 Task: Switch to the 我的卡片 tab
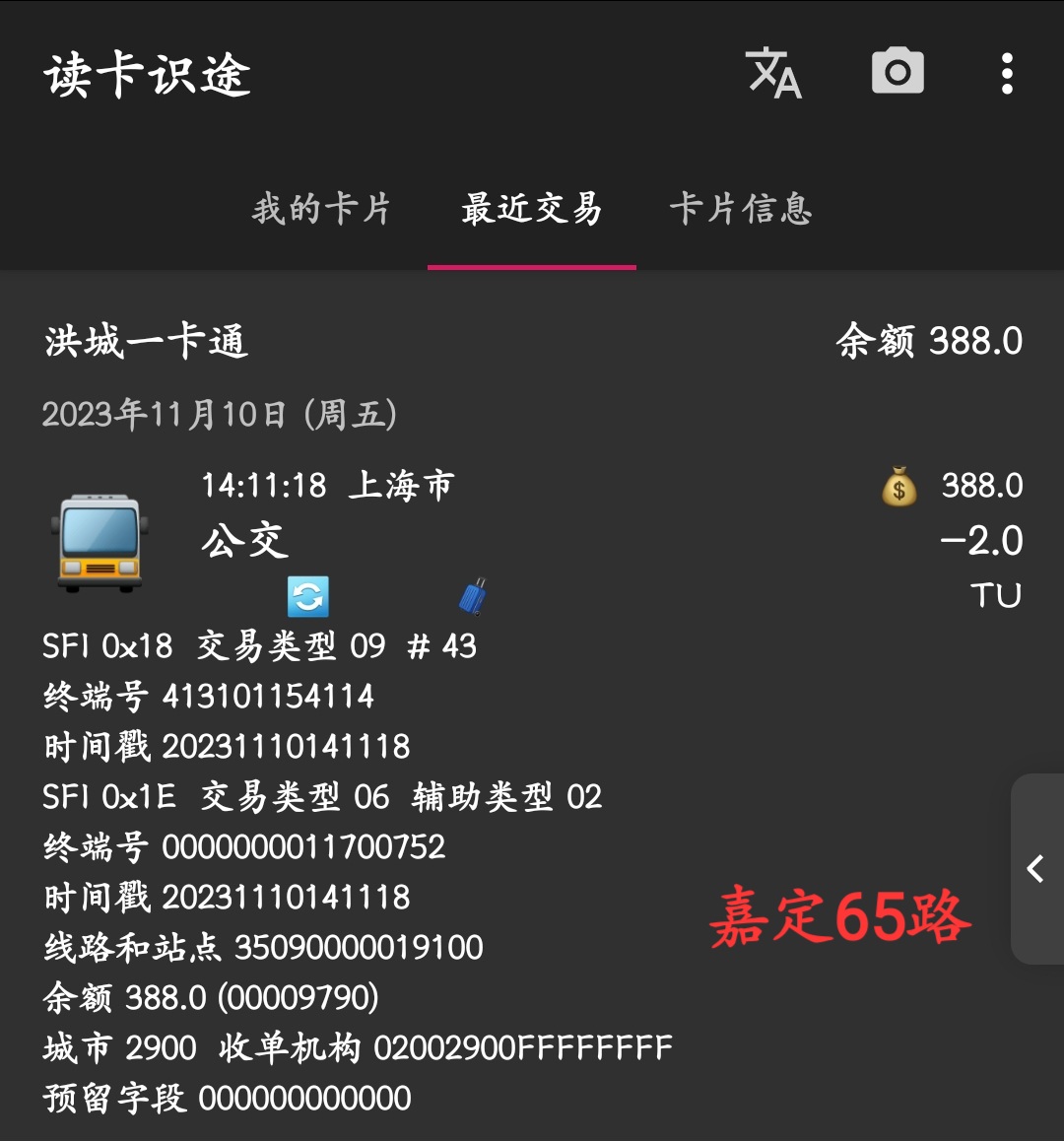pos(321,209)
